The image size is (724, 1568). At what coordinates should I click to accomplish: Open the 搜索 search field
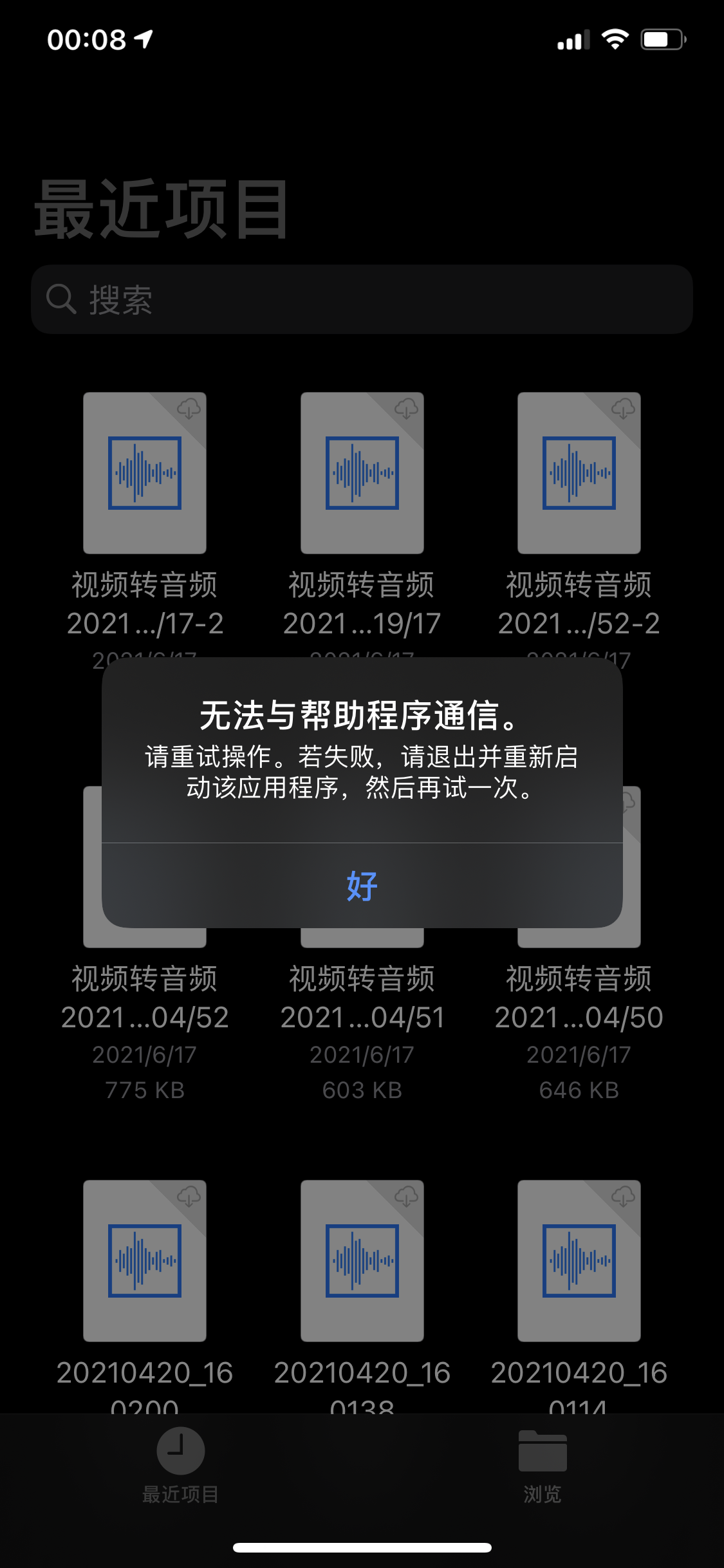362,299
